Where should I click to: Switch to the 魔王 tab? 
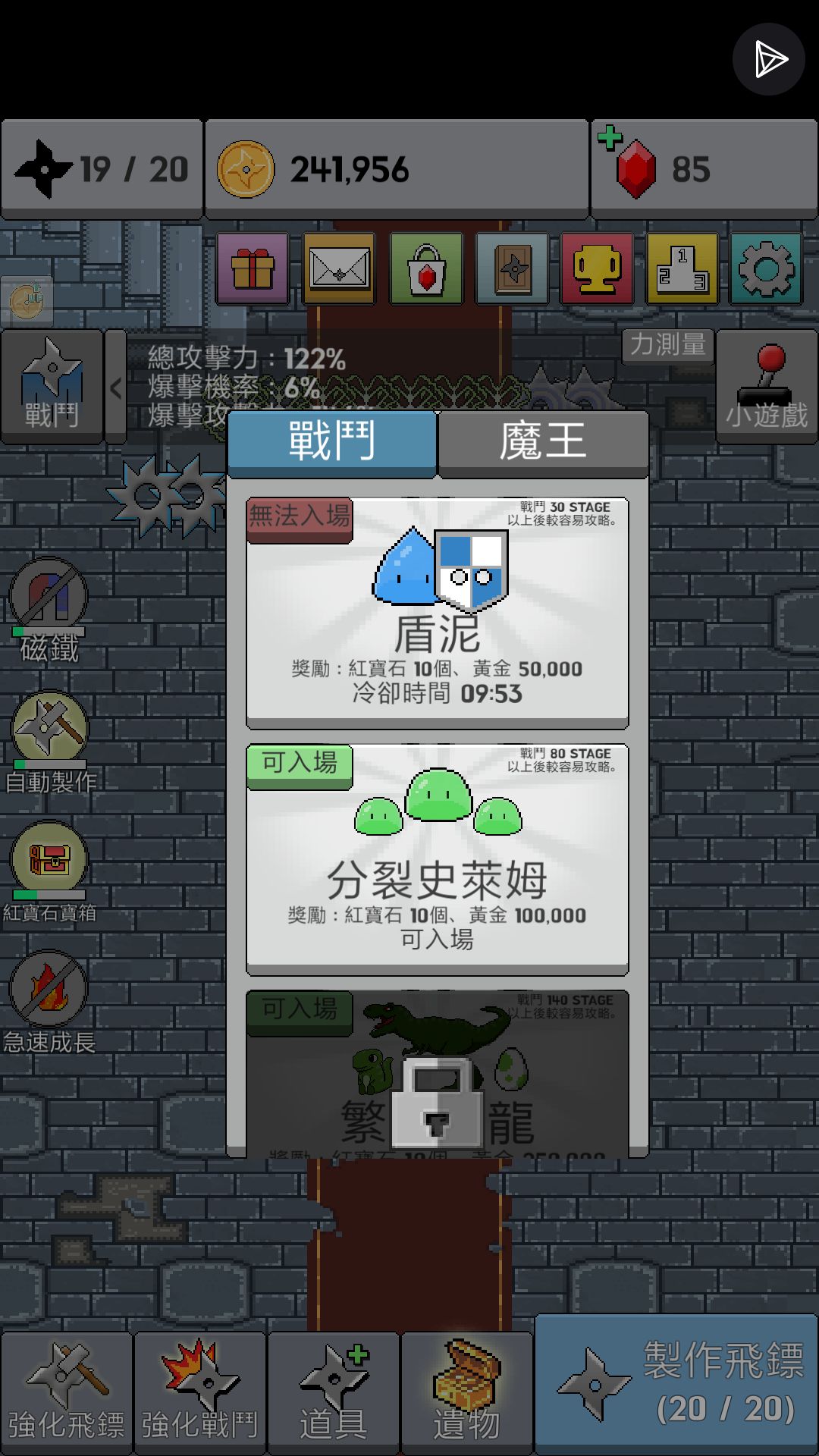(544, 442)
